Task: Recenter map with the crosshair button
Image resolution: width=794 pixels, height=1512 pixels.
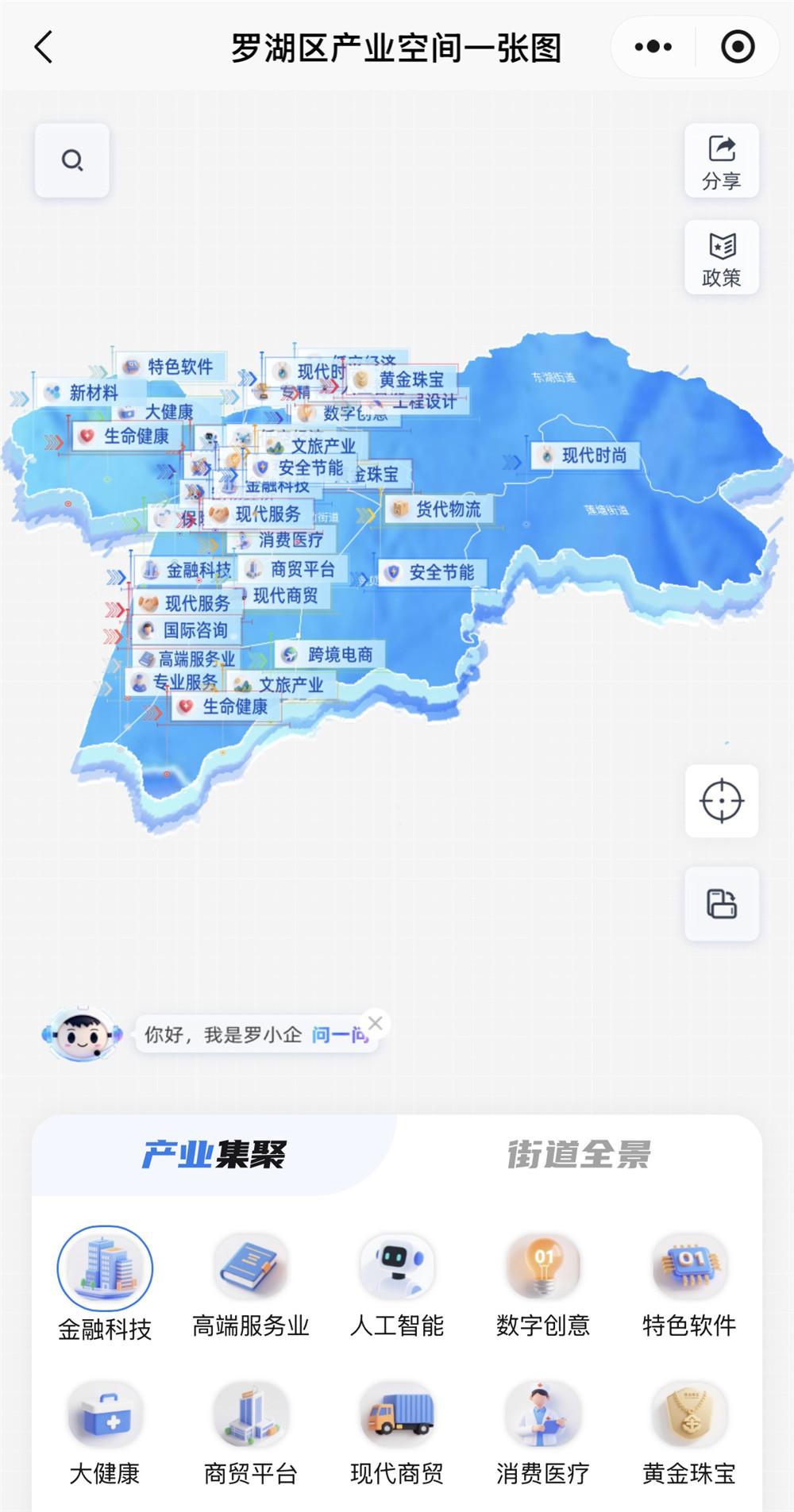Action: (x=721, y=801)
